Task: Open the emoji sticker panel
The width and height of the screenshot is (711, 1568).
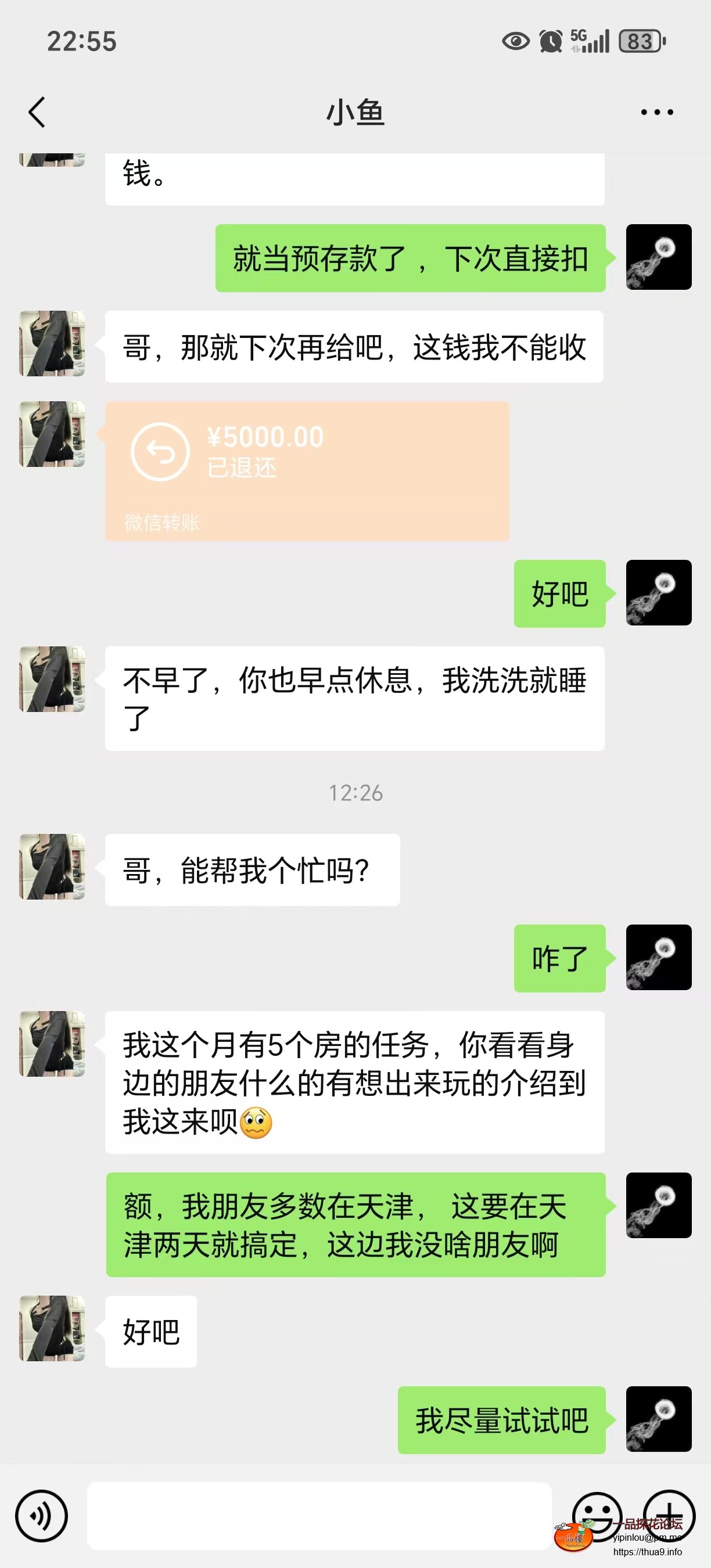Action: tap(597, 1515)
